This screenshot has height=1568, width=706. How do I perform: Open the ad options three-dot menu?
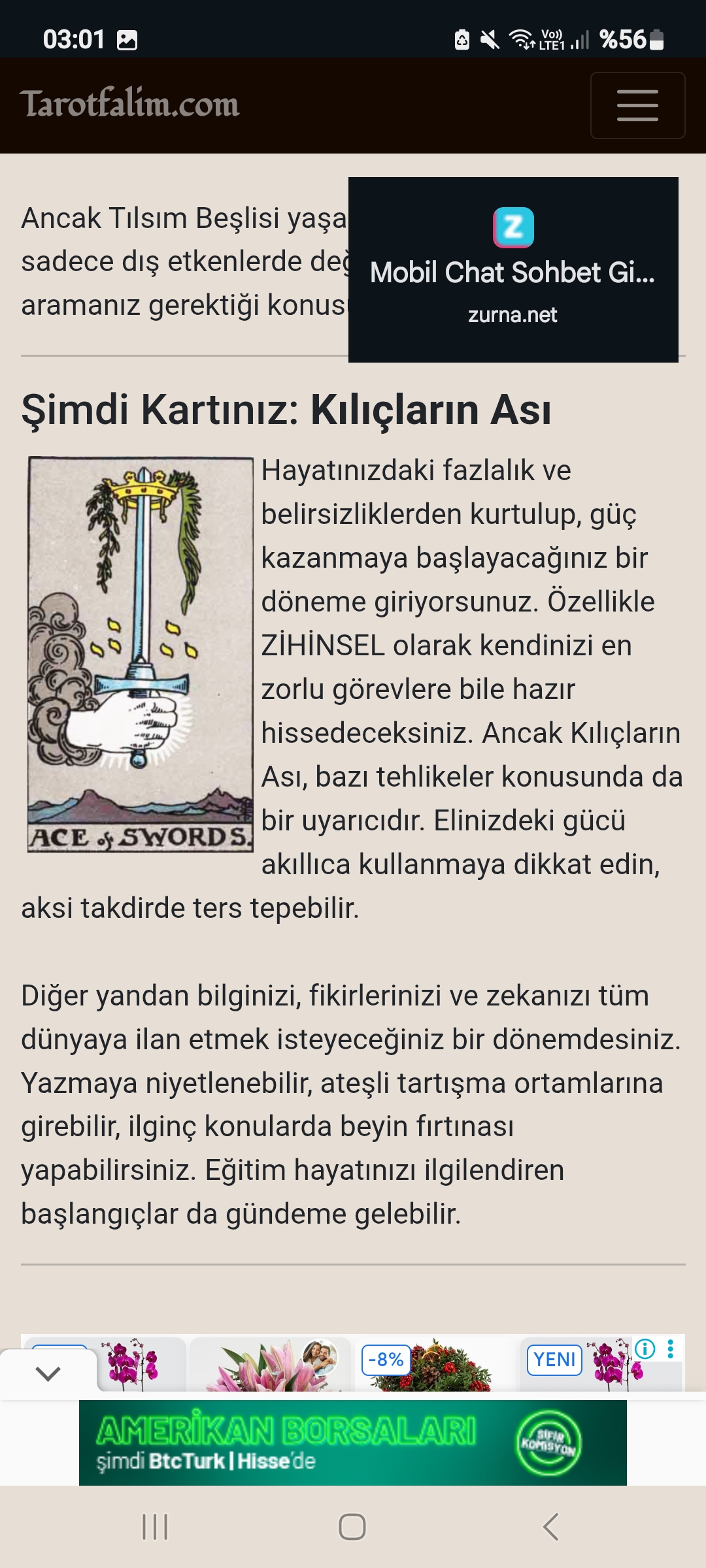click(671, 1349)
